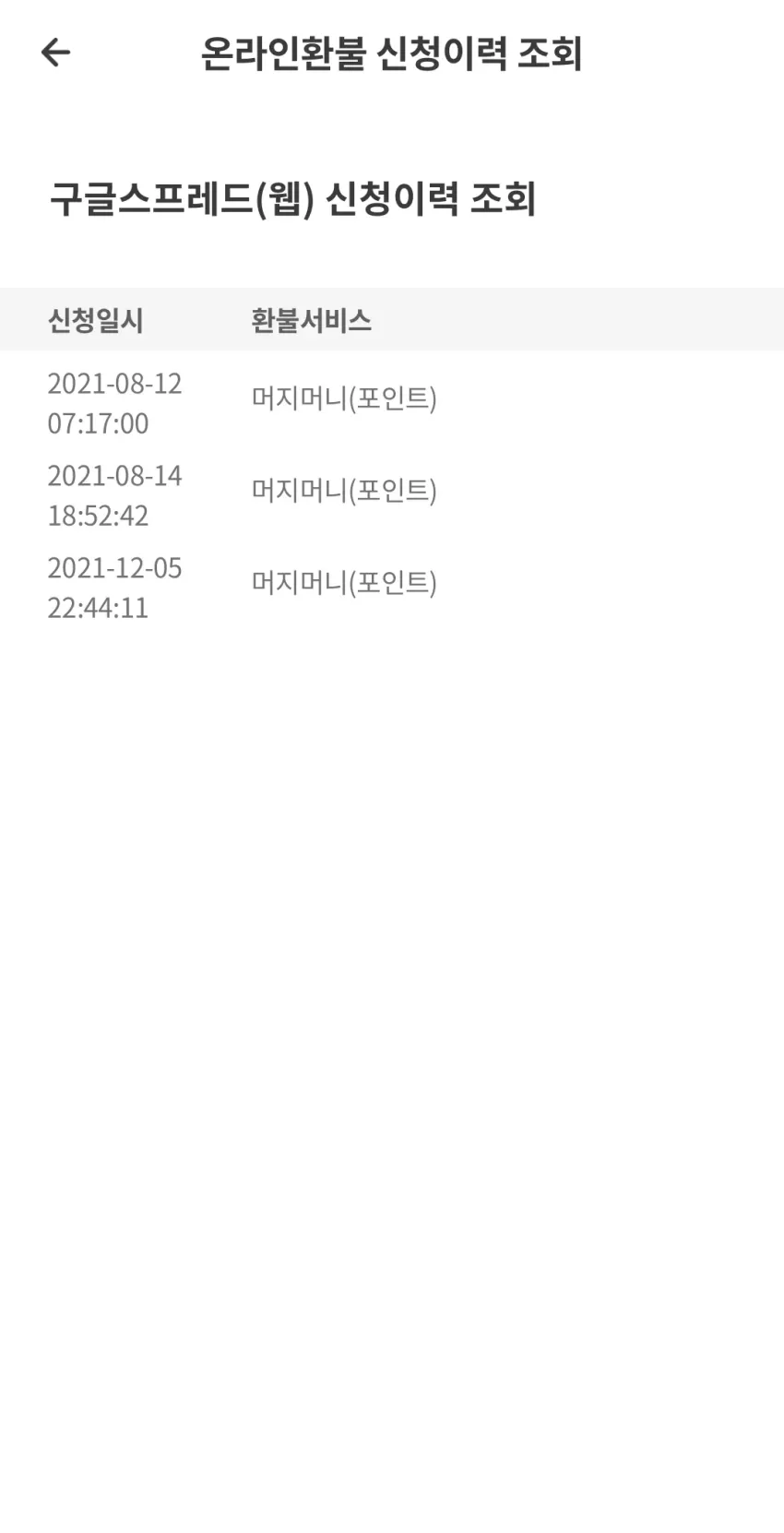The width and height of the screenshot is (784, 1533).
Task: Go back using the top-left arrow
Action: click(55, 53)
